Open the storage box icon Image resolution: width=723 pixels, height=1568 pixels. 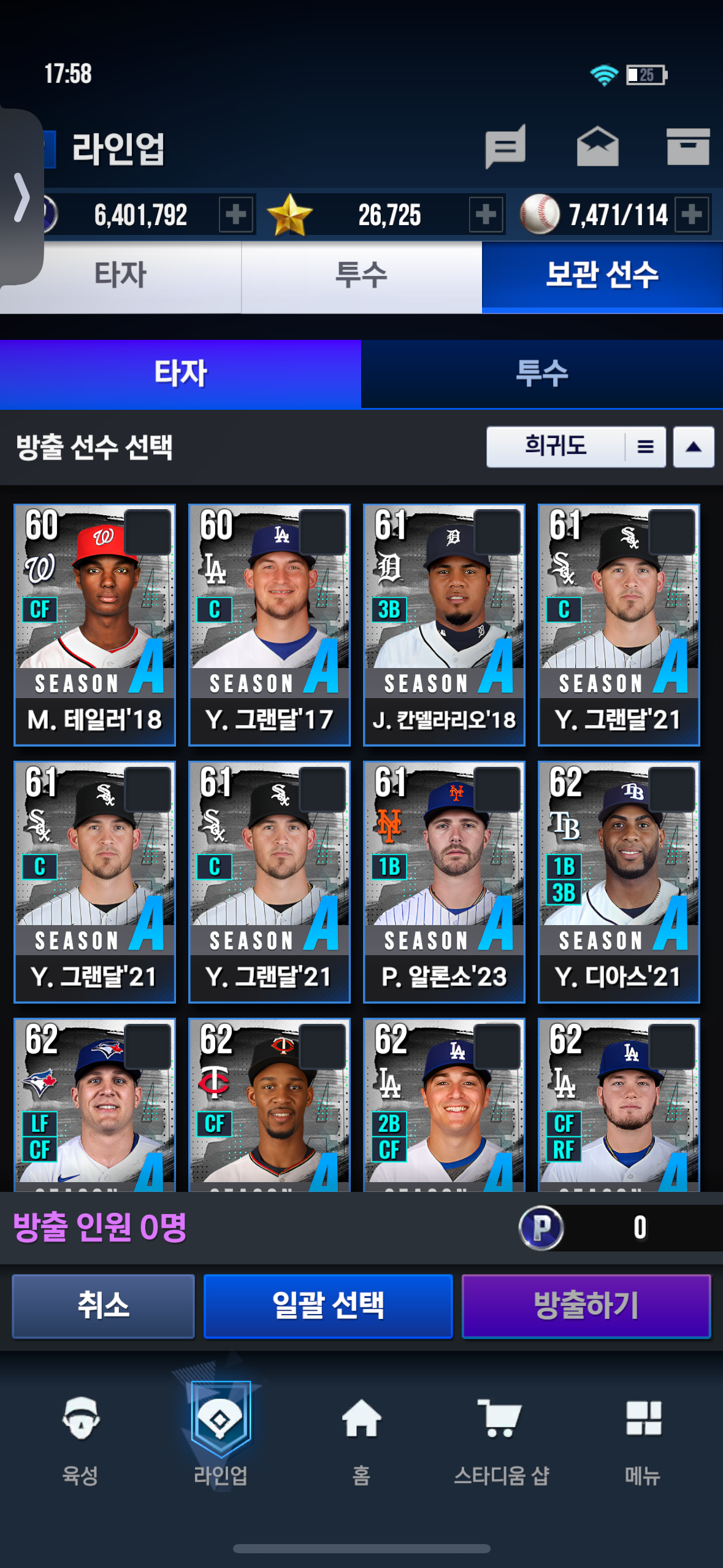pyautogui.click(x=688, y=146)
